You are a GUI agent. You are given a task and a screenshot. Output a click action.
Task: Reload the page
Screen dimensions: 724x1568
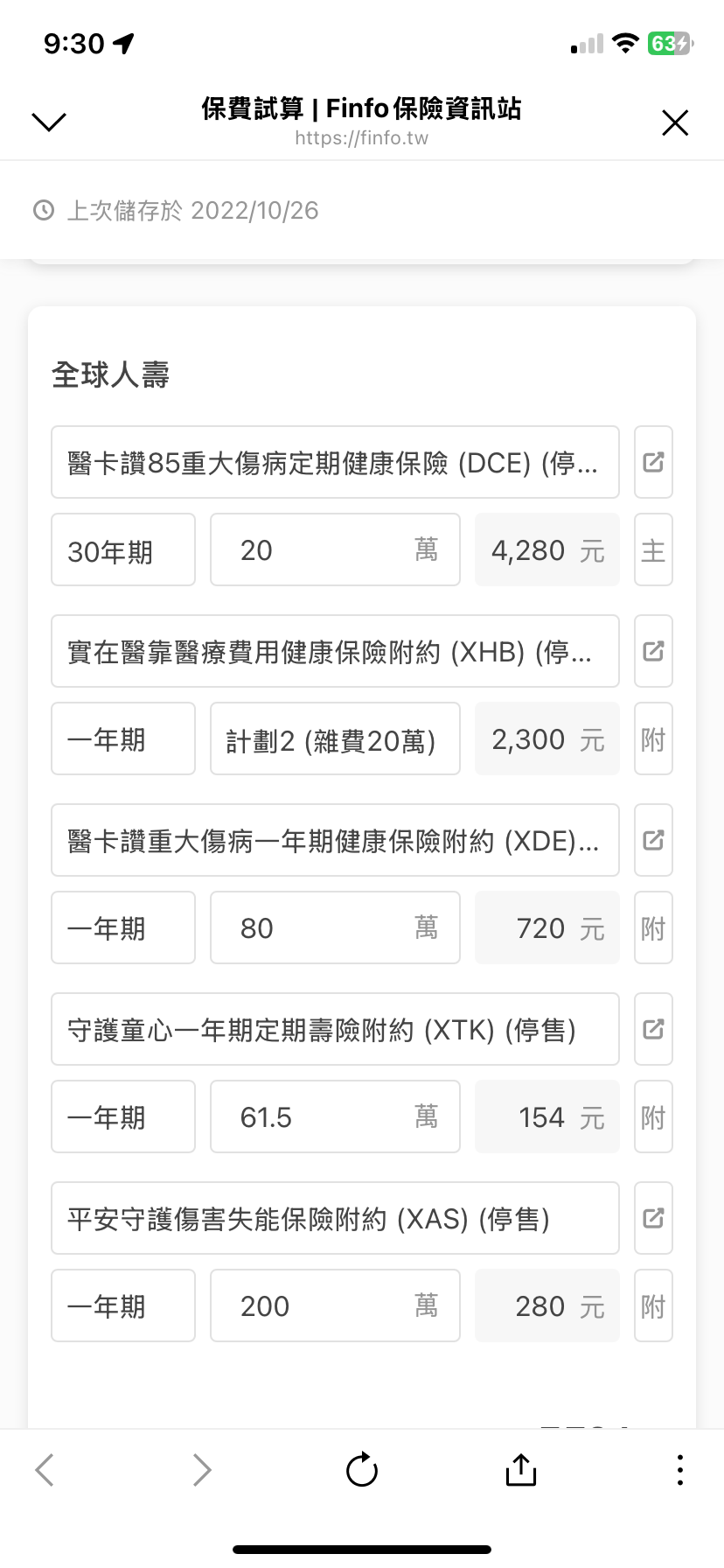point(362,1470)
